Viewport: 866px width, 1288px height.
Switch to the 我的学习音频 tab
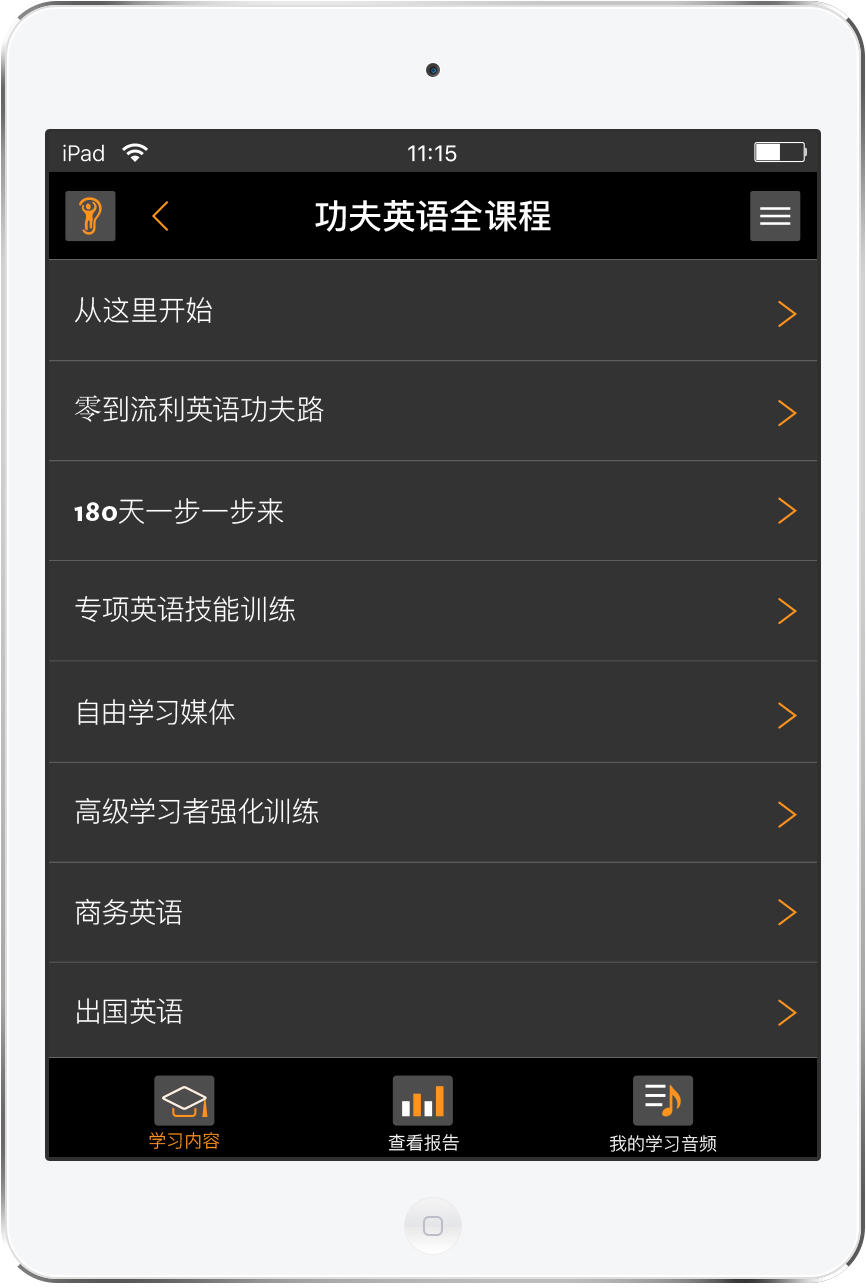click(662, 1112)
